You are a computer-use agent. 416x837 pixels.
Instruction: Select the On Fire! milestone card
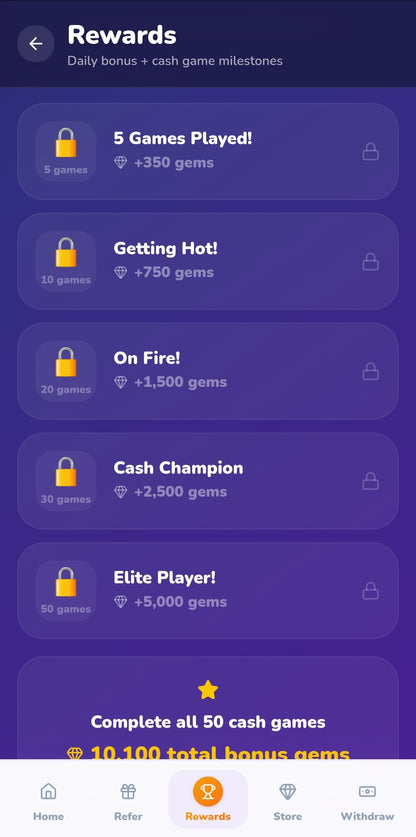[208, 372]
